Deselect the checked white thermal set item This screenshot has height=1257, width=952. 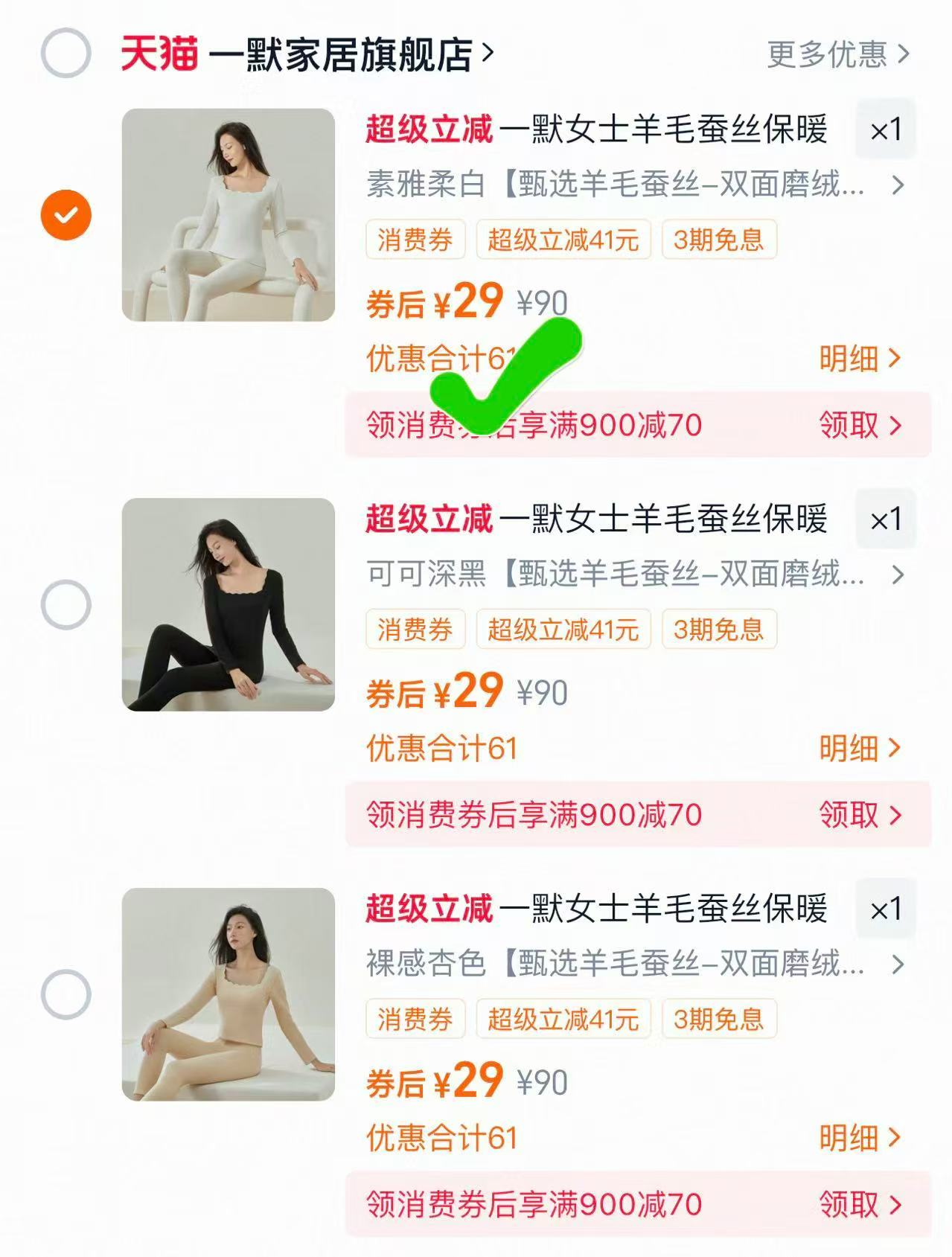coord(66,215)
